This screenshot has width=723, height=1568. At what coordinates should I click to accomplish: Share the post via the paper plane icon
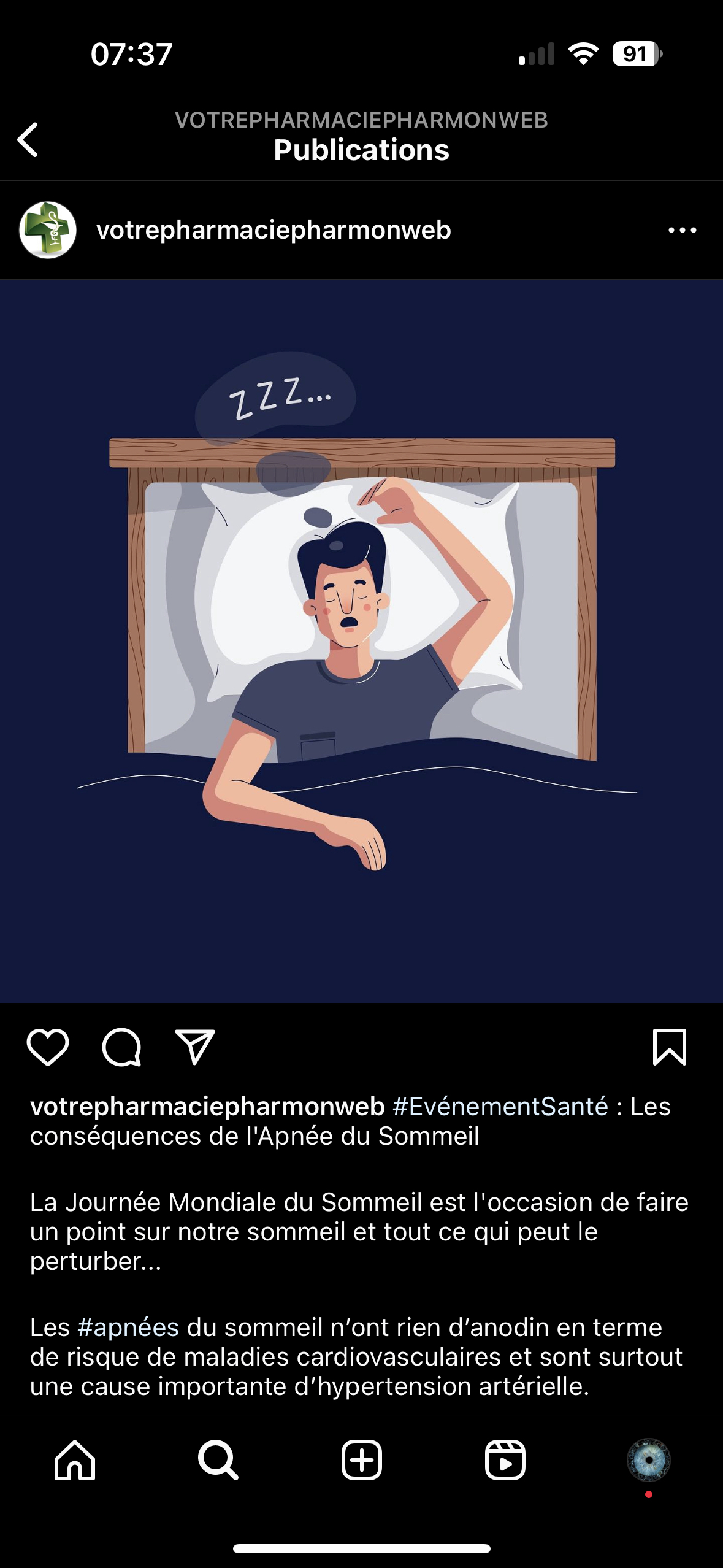195,1047
